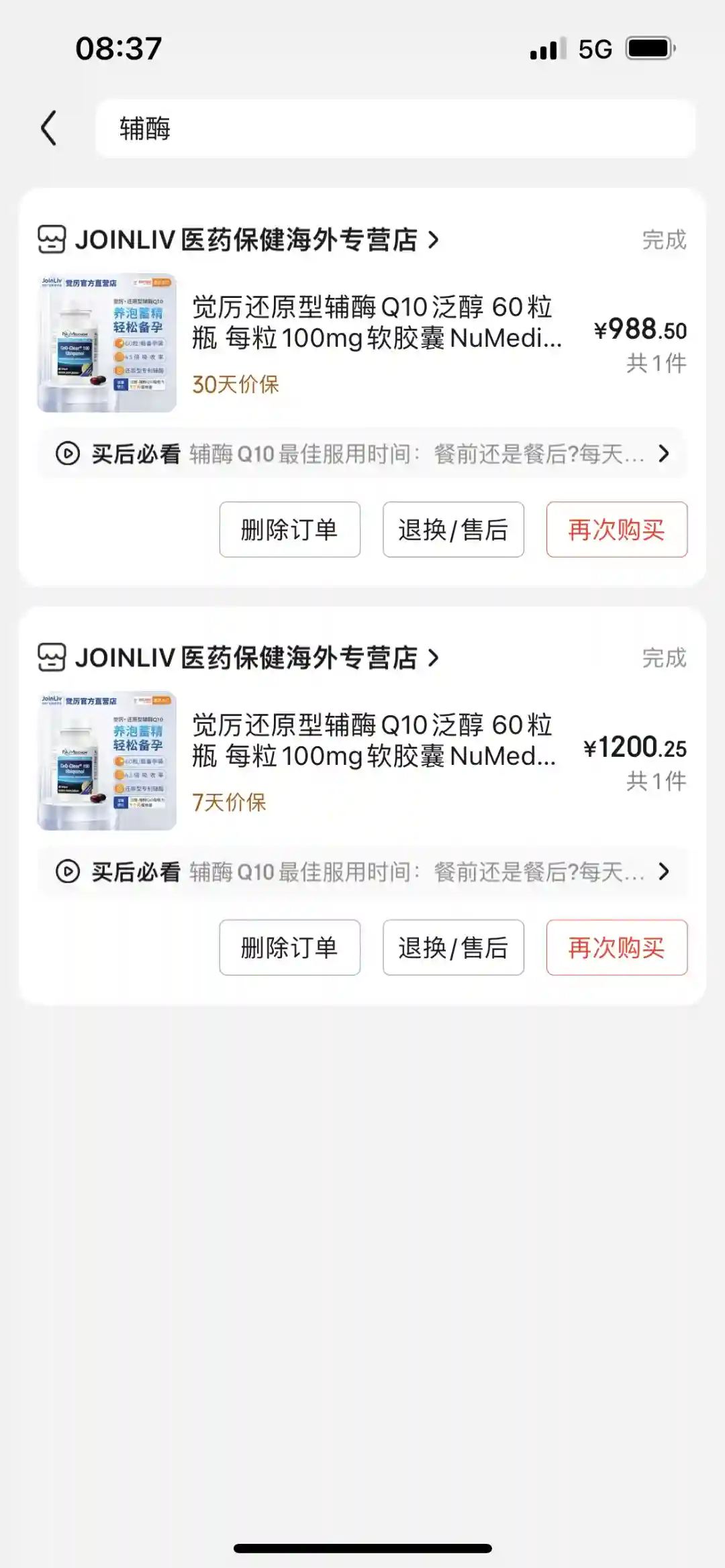
Task: Request 退换/售后 for the ¥1200.25 order
Action: coord(453,947)
